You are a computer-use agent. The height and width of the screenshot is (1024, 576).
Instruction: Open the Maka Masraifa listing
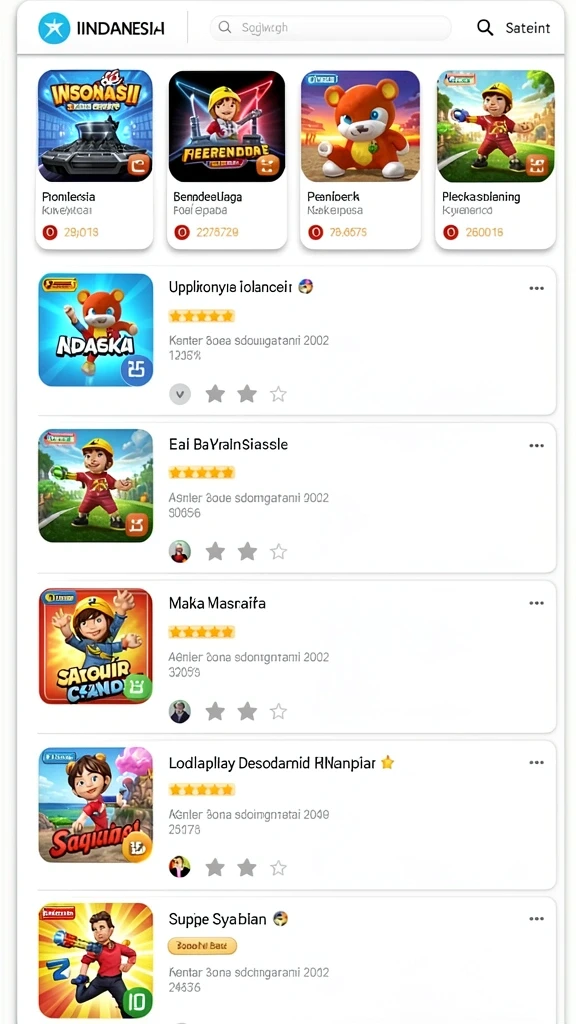coord(296,656)
